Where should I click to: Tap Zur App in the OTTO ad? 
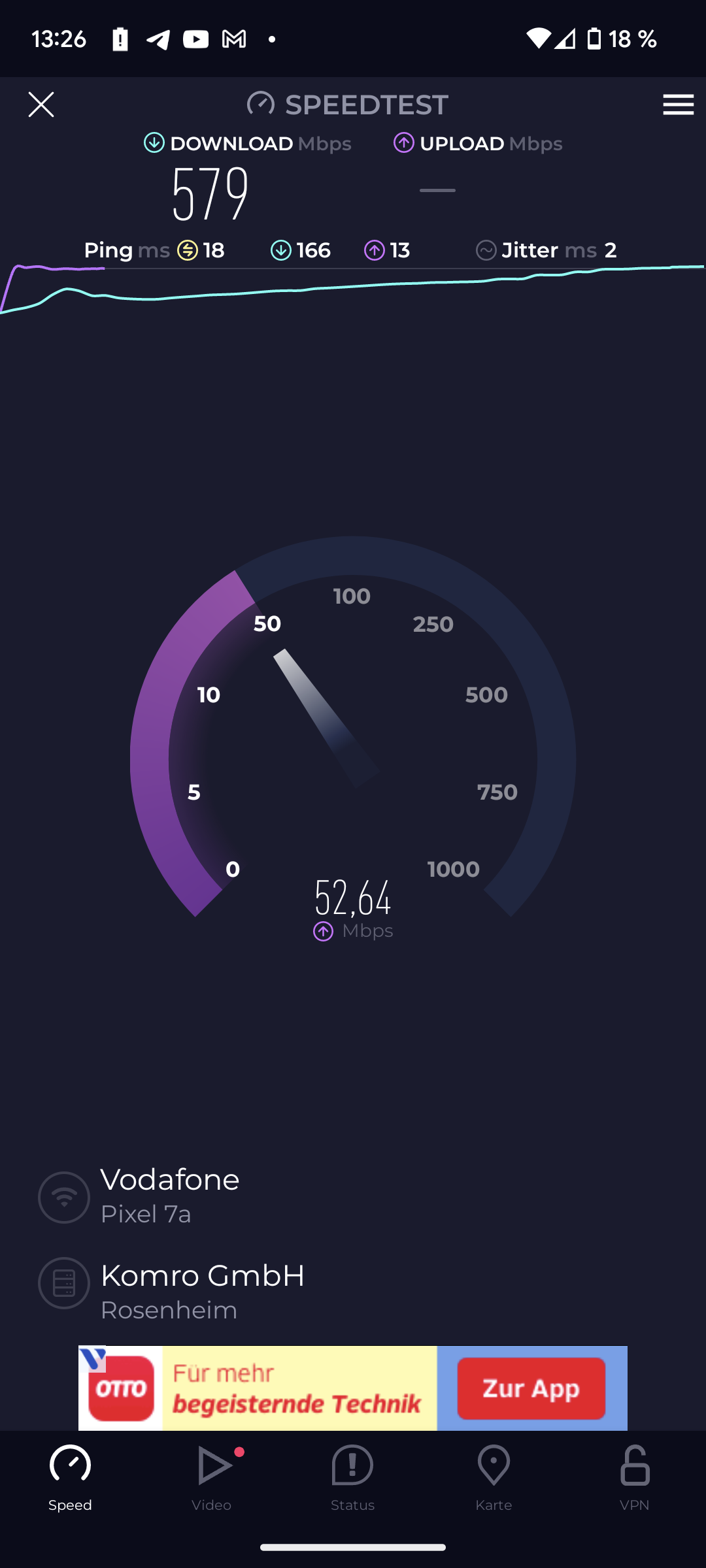coord(531,1388)
